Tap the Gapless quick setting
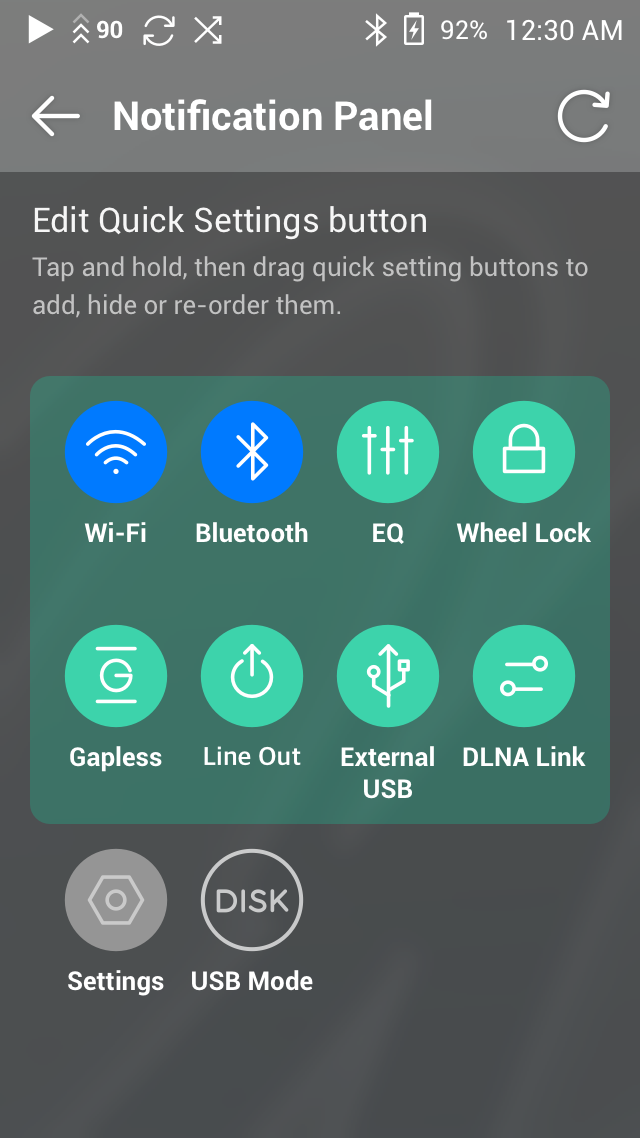Image resolution: width=640 pixels, height=1138 pixels. point(116,676)
